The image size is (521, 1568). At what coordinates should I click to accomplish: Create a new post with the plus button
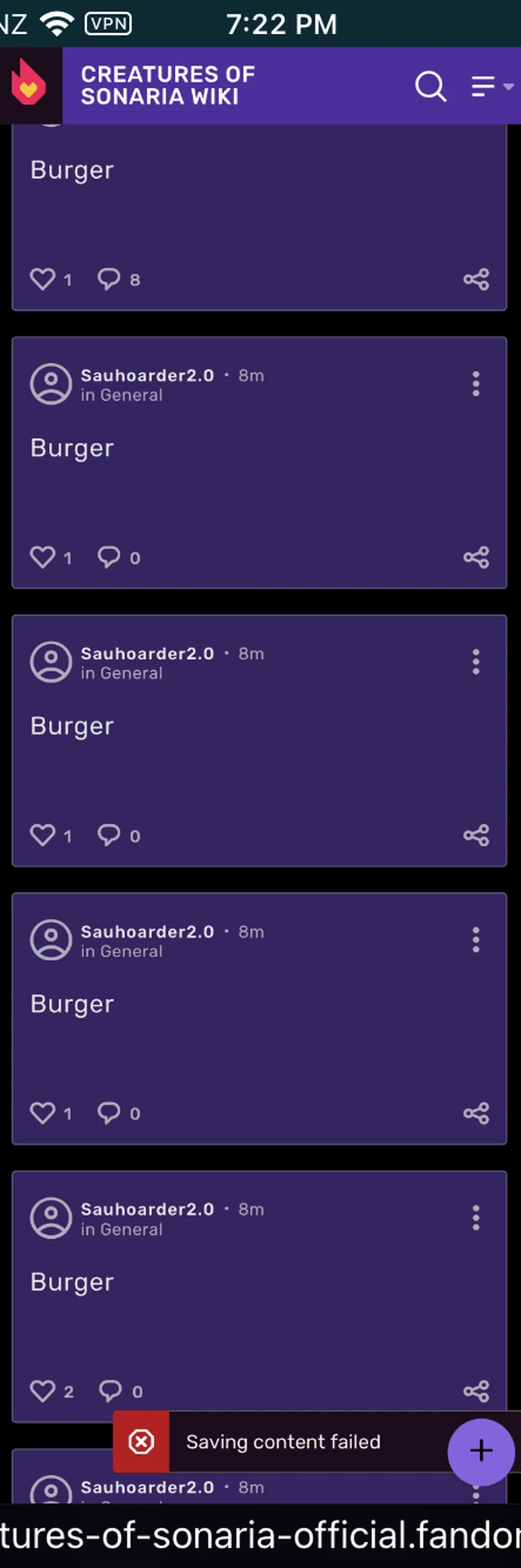pos(481,1451)
